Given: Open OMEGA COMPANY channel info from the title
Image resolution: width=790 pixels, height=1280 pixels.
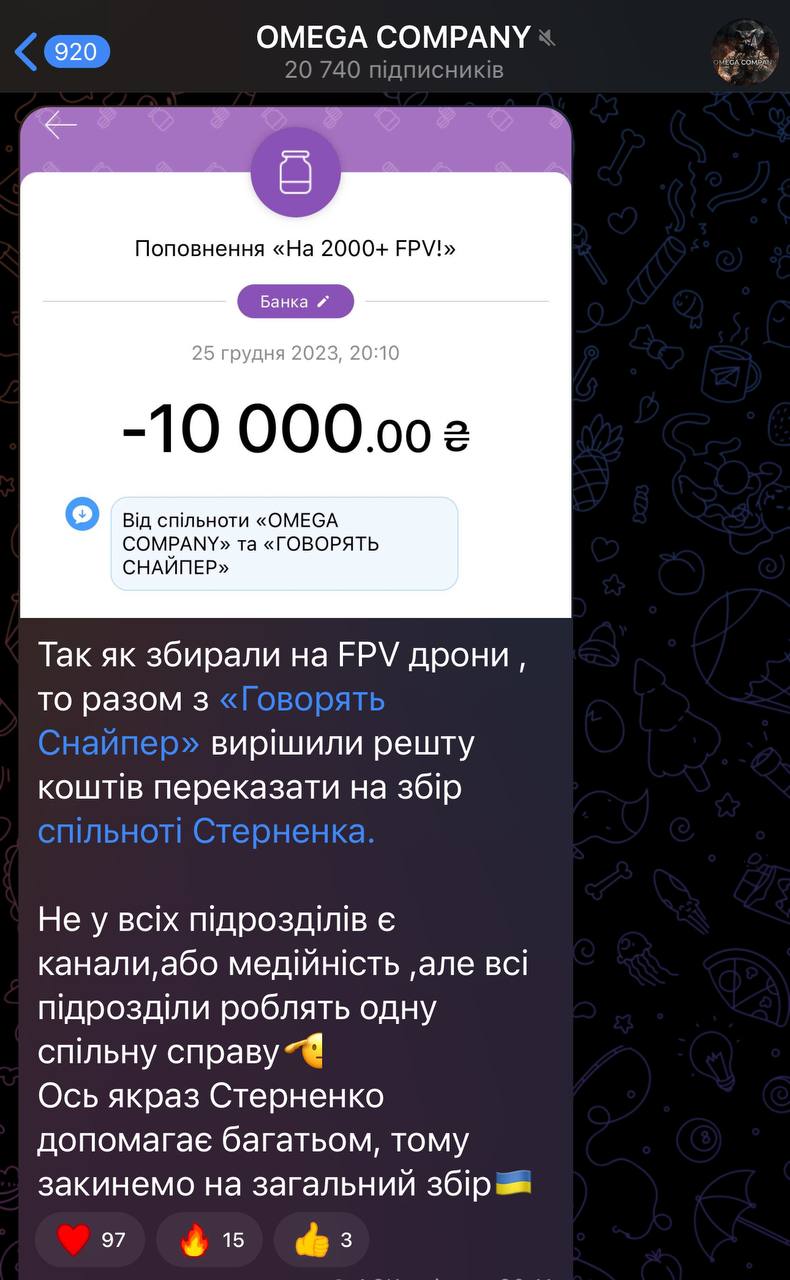Looking at the screenshot, I should pyautogui.click(x=393, y=38).
